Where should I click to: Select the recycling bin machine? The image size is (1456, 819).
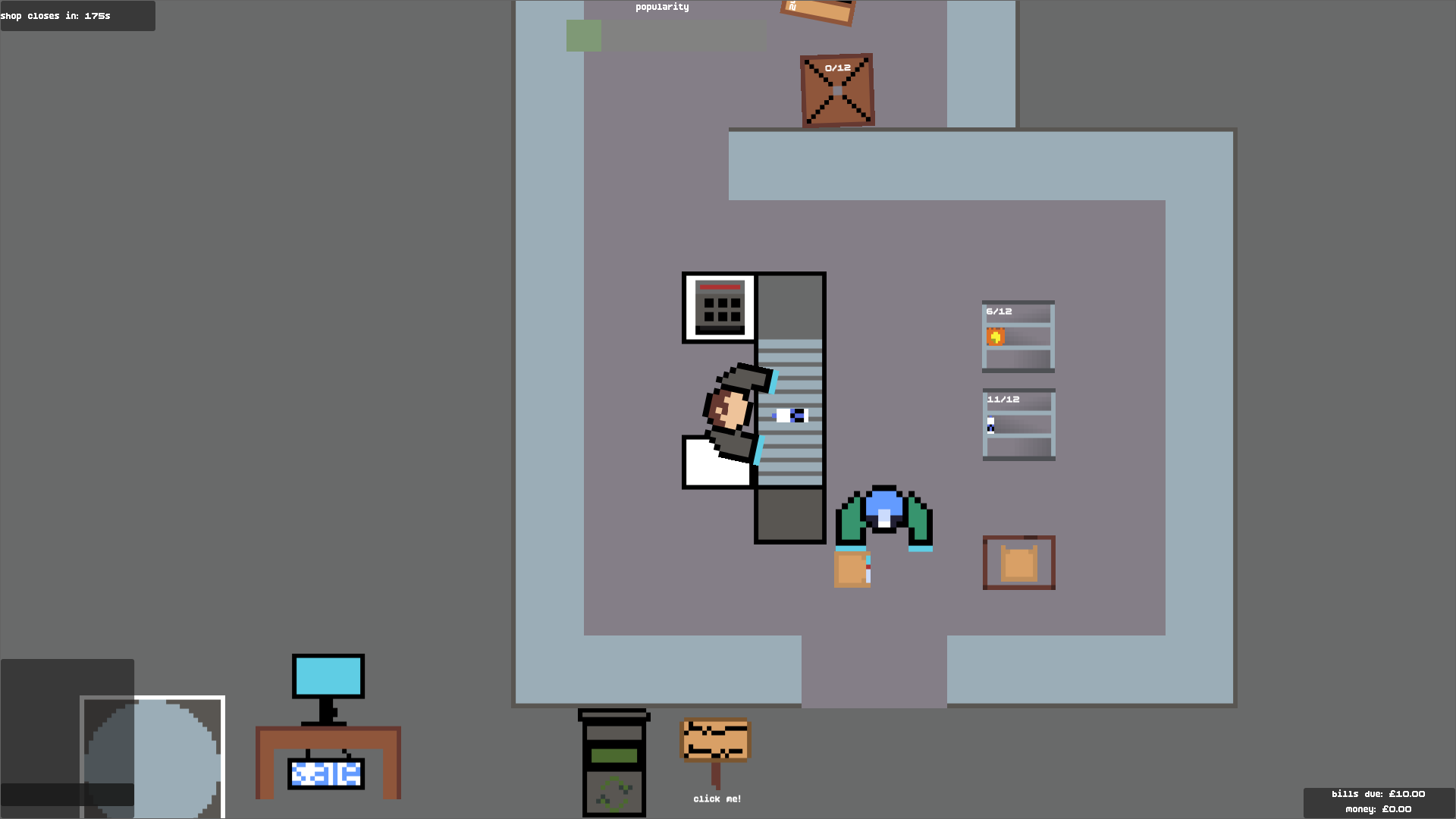pyautogui.click(x=613, y=764)
